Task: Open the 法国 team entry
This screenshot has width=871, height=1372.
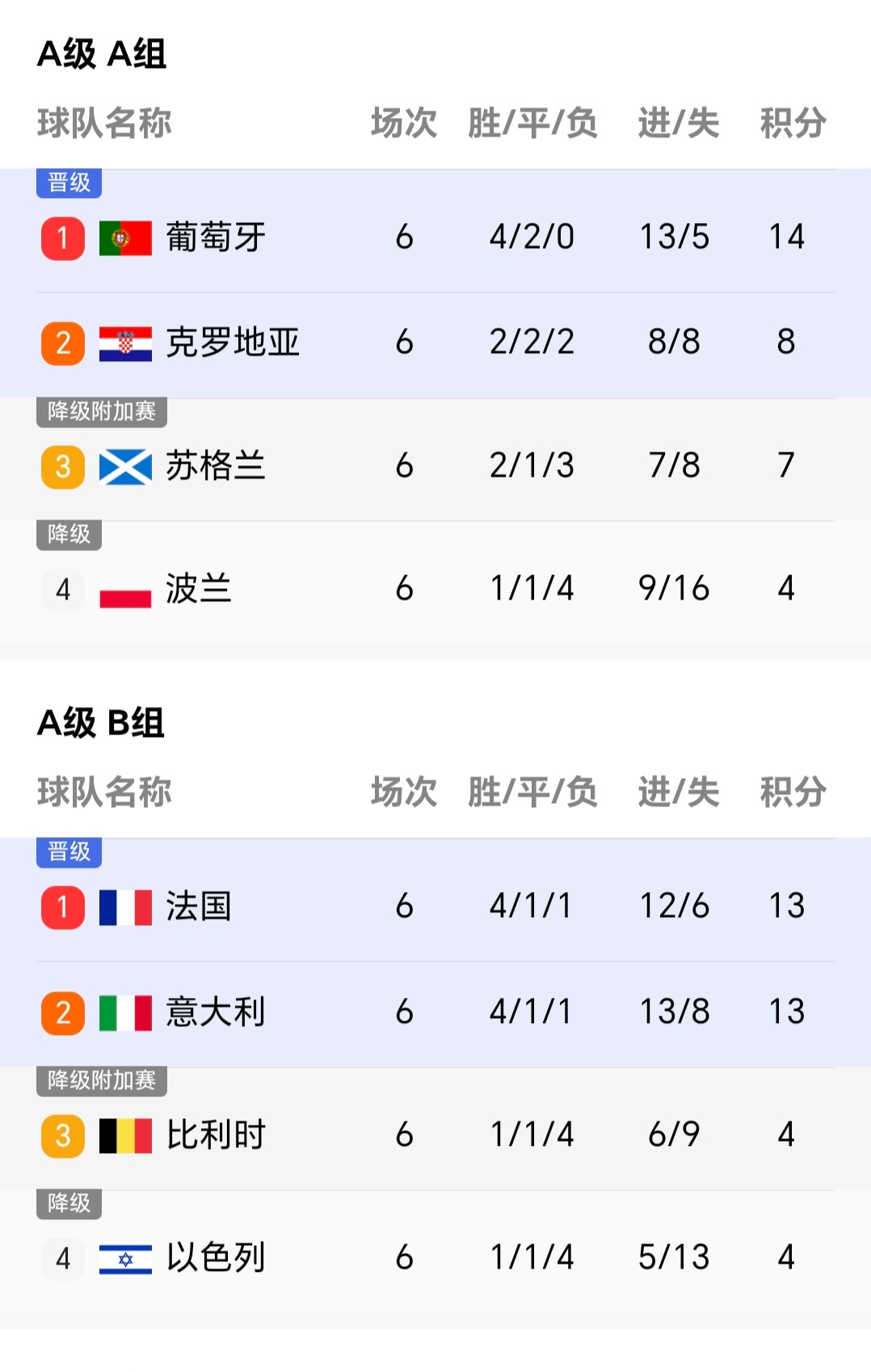Action: click(201, 907)
